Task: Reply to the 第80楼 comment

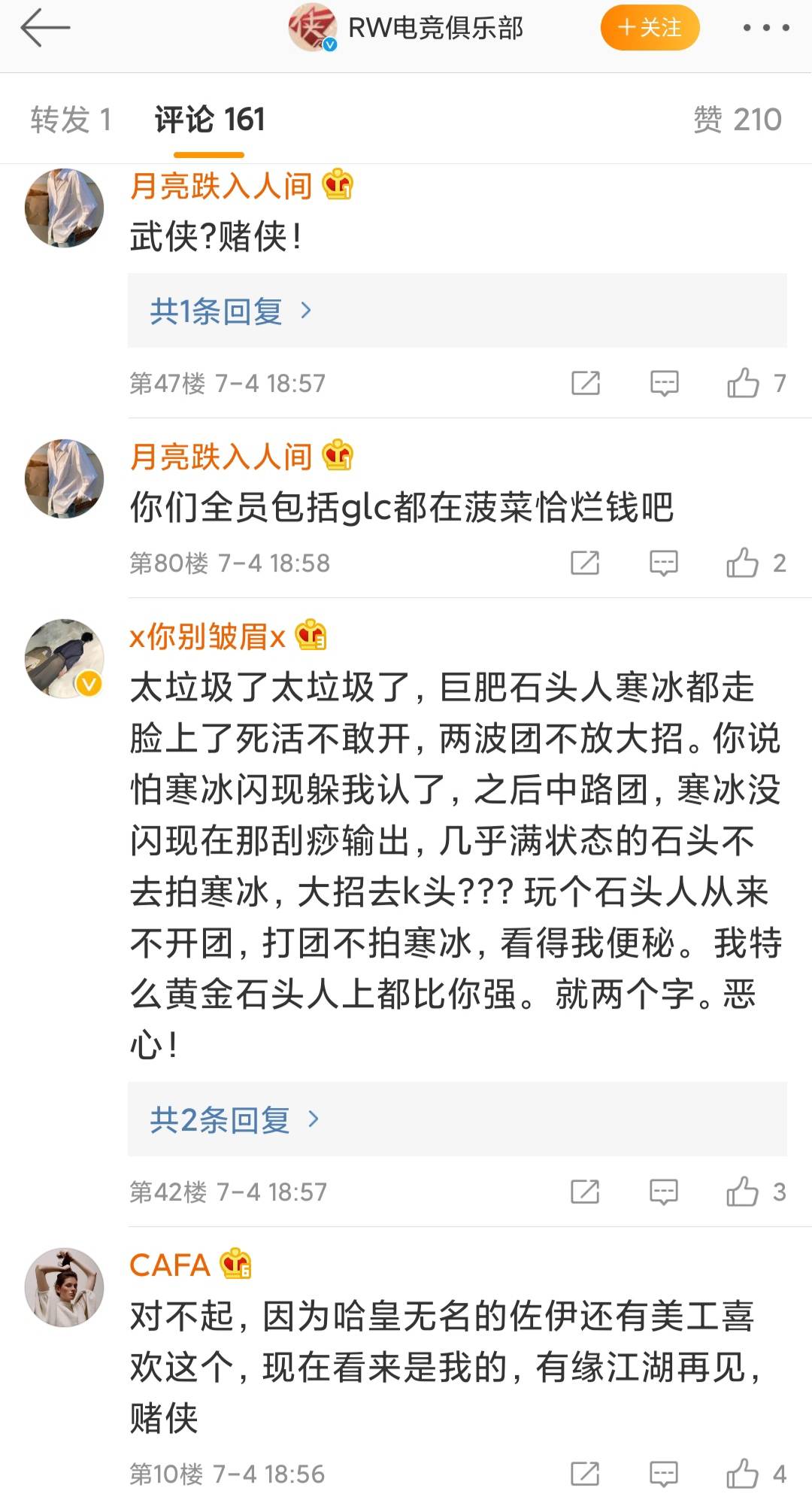Action: click(664, 563)
